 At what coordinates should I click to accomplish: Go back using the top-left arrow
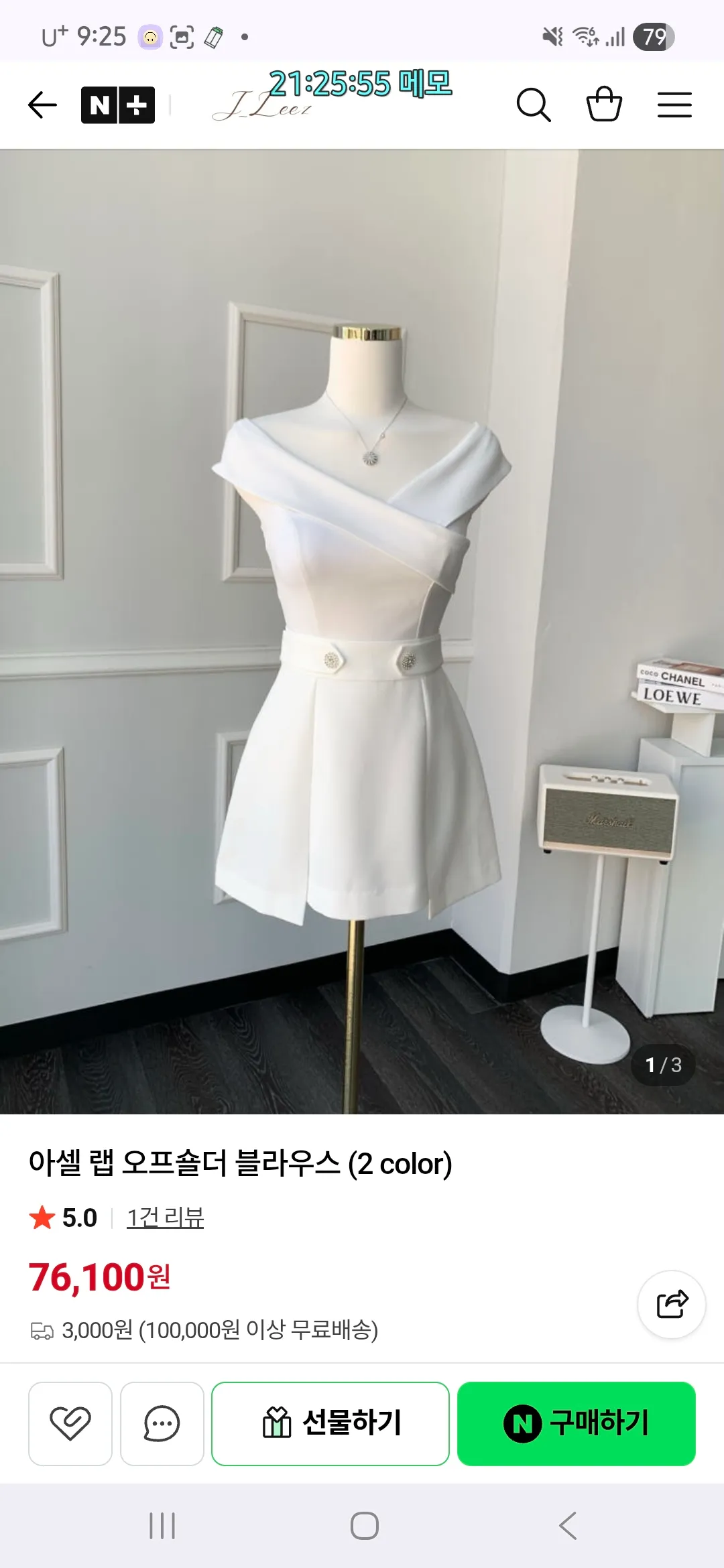pos(42,105)
